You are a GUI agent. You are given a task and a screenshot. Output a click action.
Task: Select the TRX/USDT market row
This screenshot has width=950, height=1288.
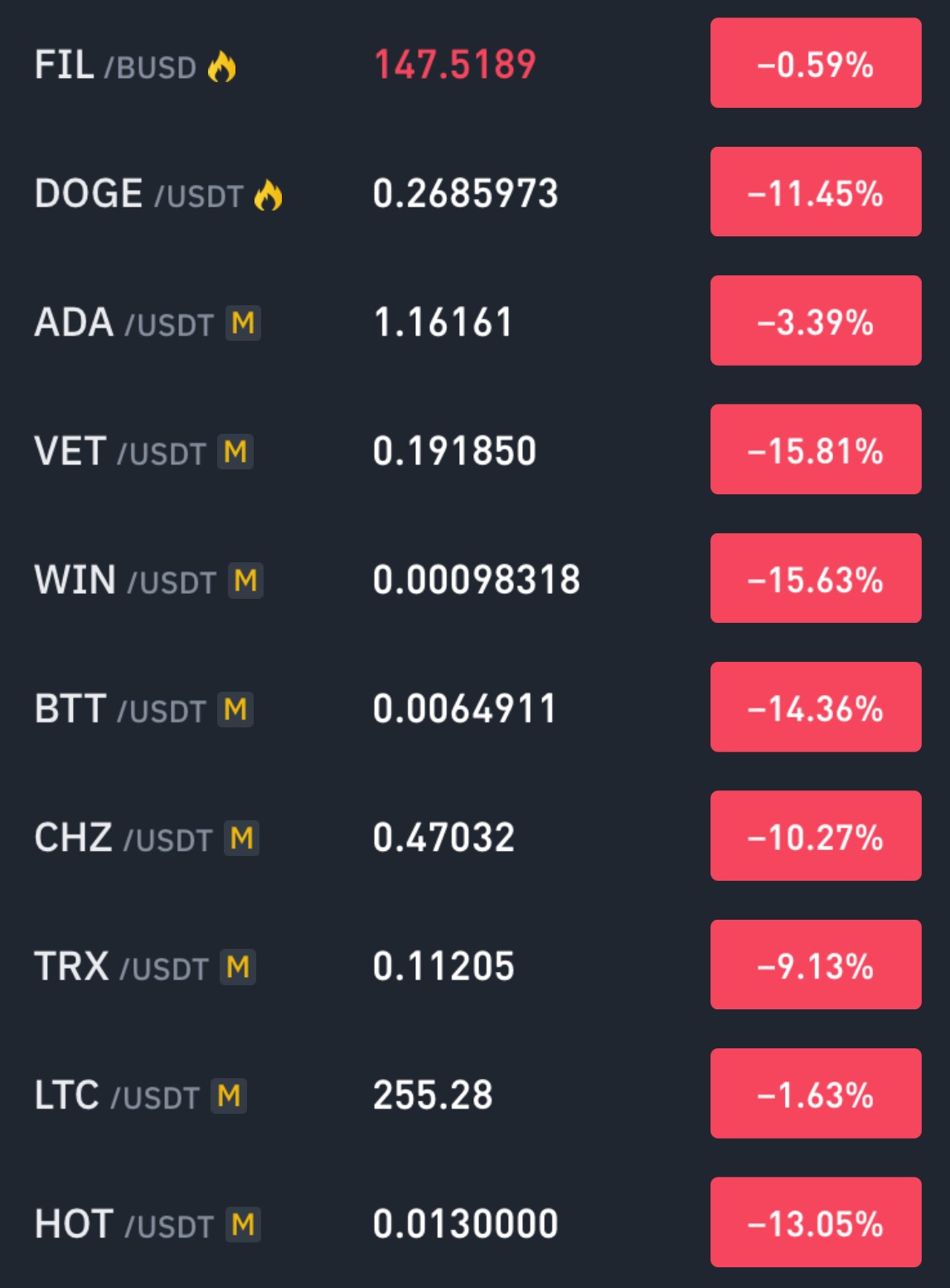[475, 965]
